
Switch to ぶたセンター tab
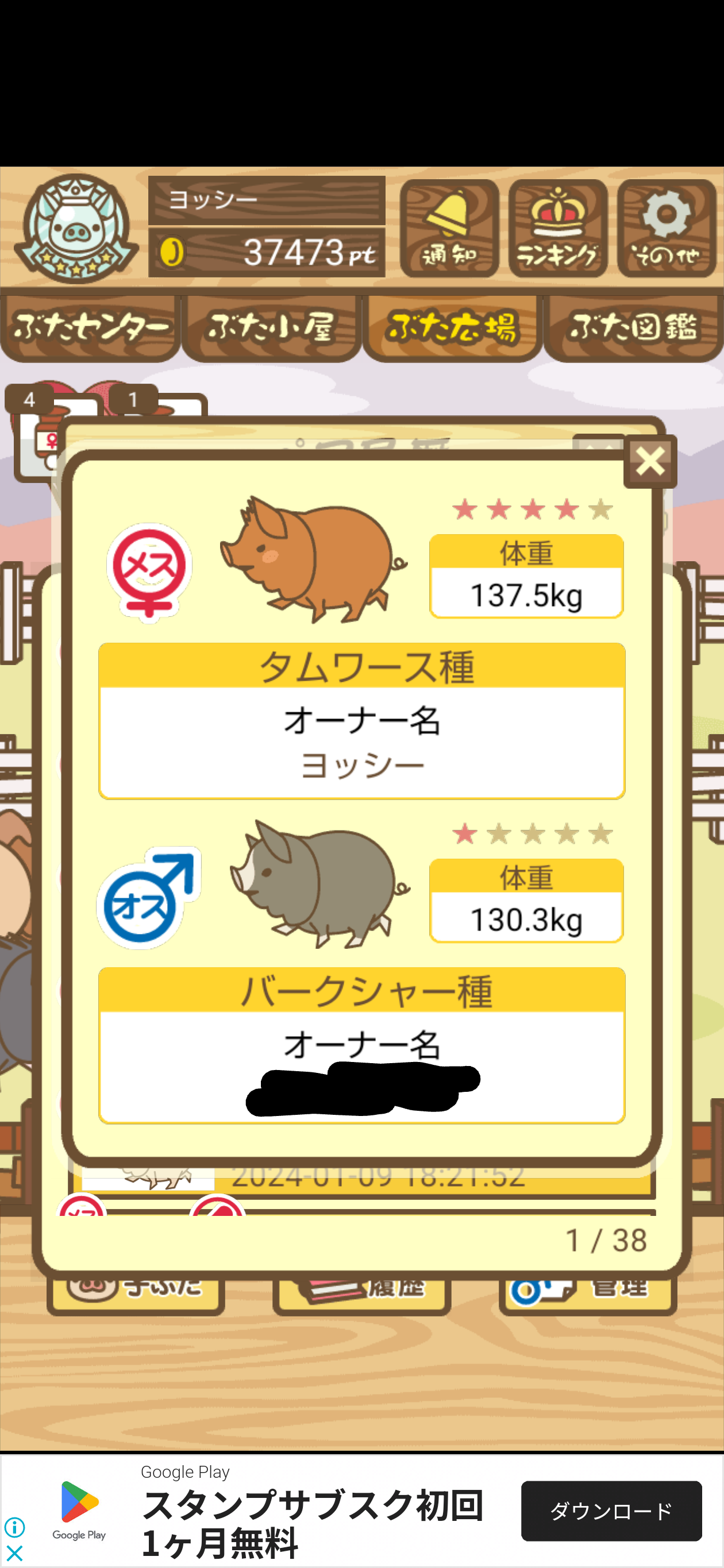click(x=90, y=328)
